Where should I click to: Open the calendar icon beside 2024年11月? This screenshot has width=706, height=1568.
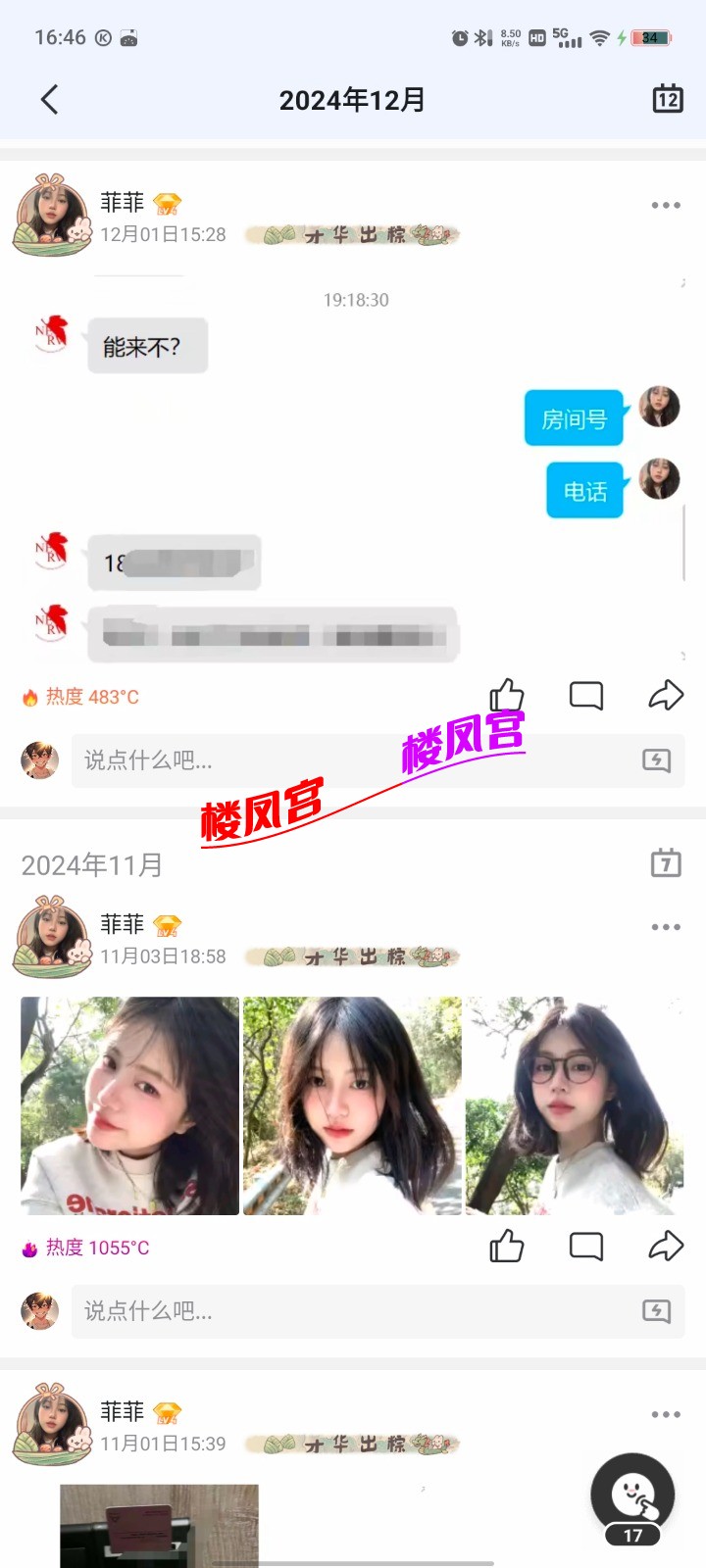click(x=666, y=863)
